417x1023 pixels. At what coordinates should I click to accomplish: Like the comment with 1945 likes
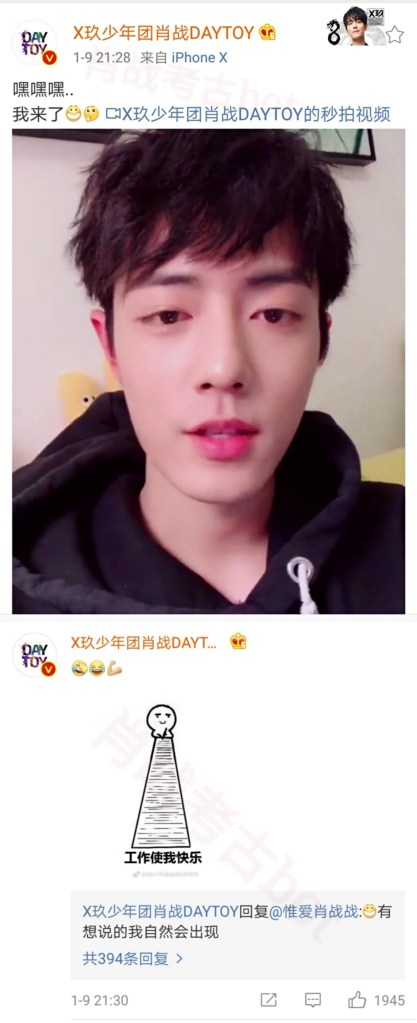[377, 1000]
